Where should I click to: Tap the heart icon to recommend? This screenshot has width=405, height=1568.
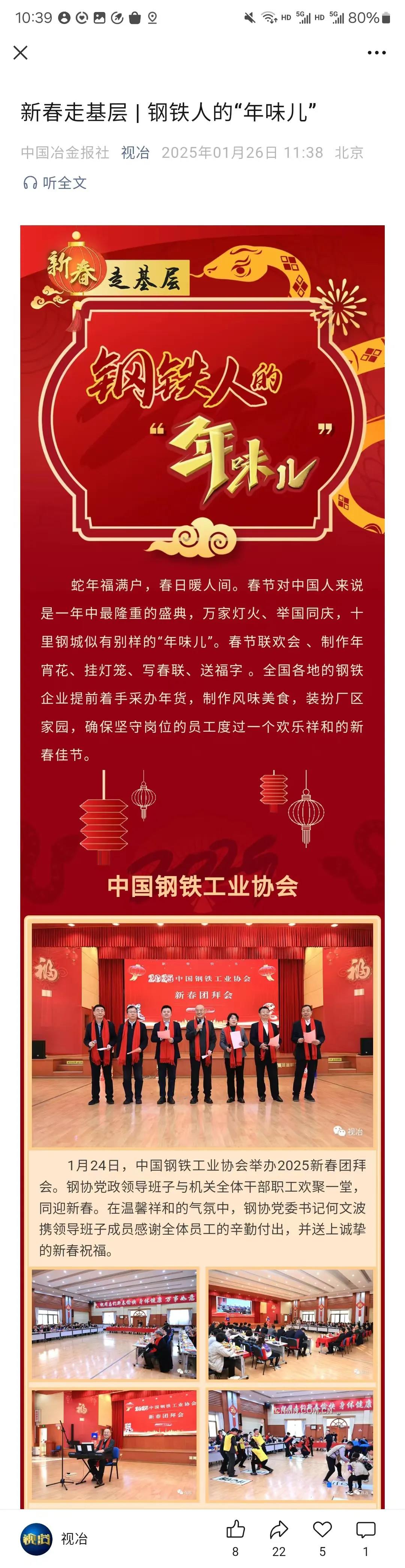(322, 1530)
